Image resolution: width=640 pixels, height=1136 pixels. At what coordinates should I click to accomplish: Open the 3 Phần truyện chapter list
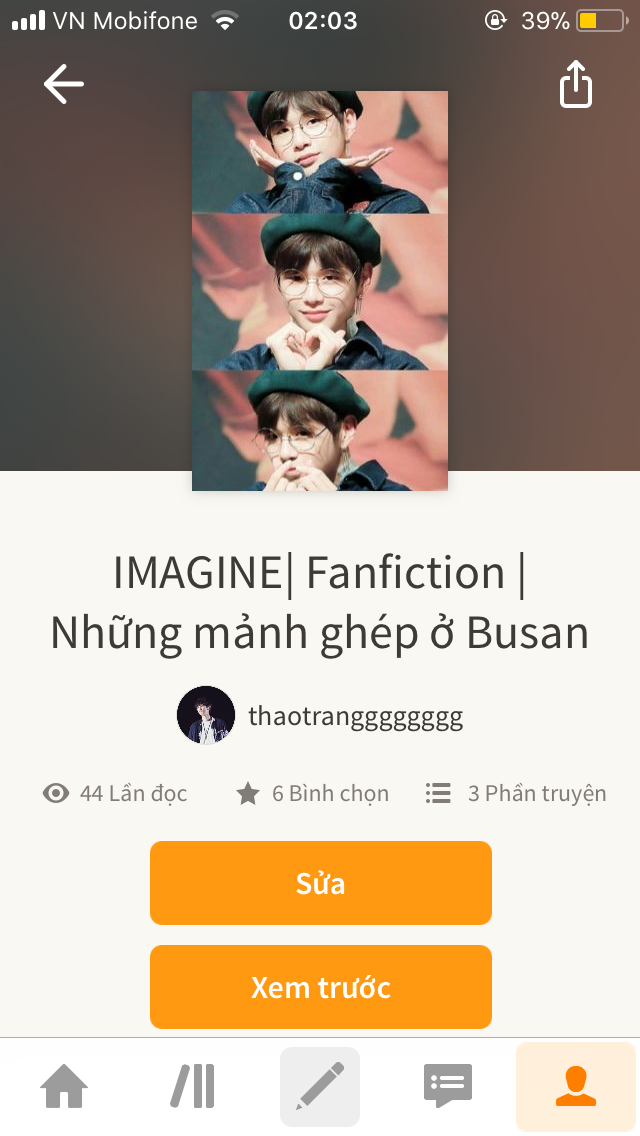point(515,793)
